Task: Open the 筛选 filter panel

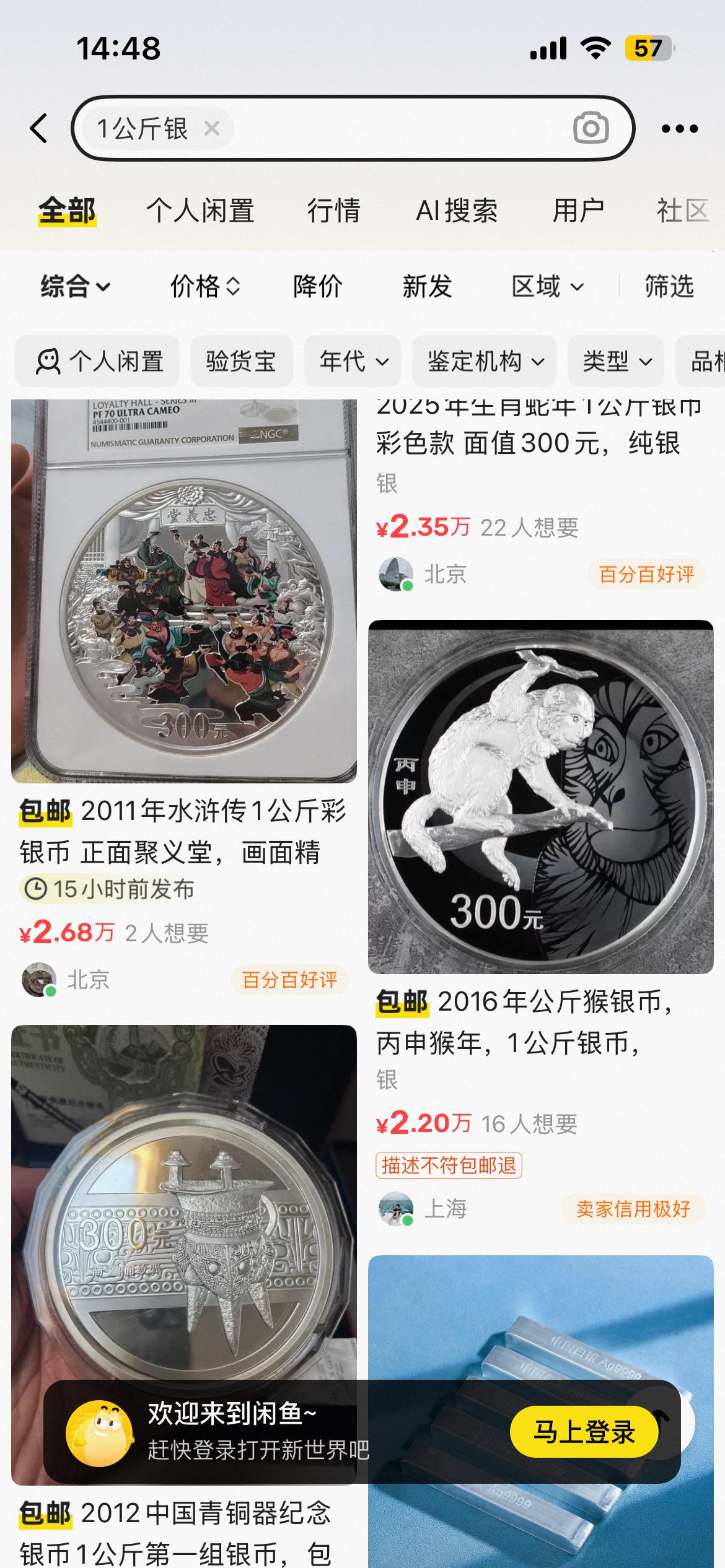Action: (x=669, y=287)
